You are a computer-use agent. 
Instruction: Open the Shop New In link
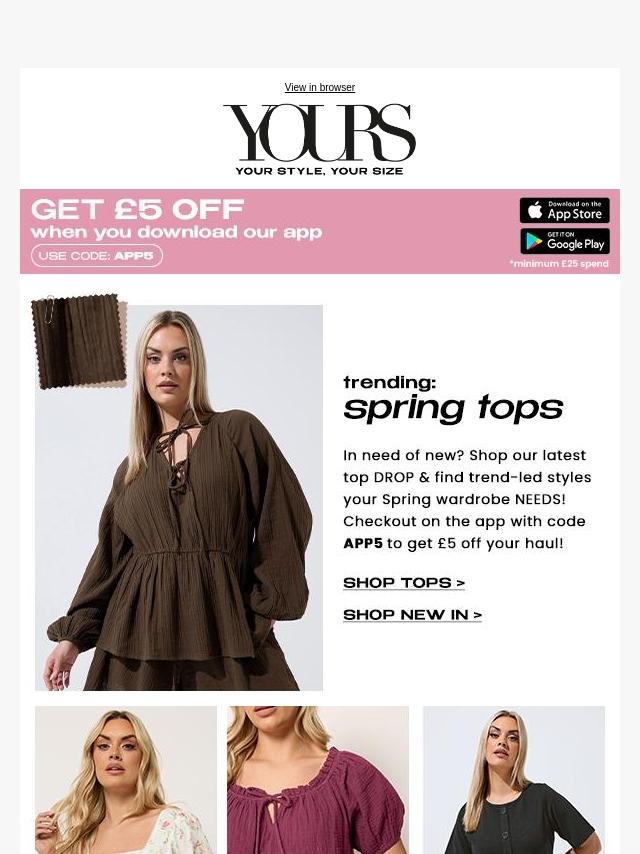pyautogui.click(x=412, y=615)
